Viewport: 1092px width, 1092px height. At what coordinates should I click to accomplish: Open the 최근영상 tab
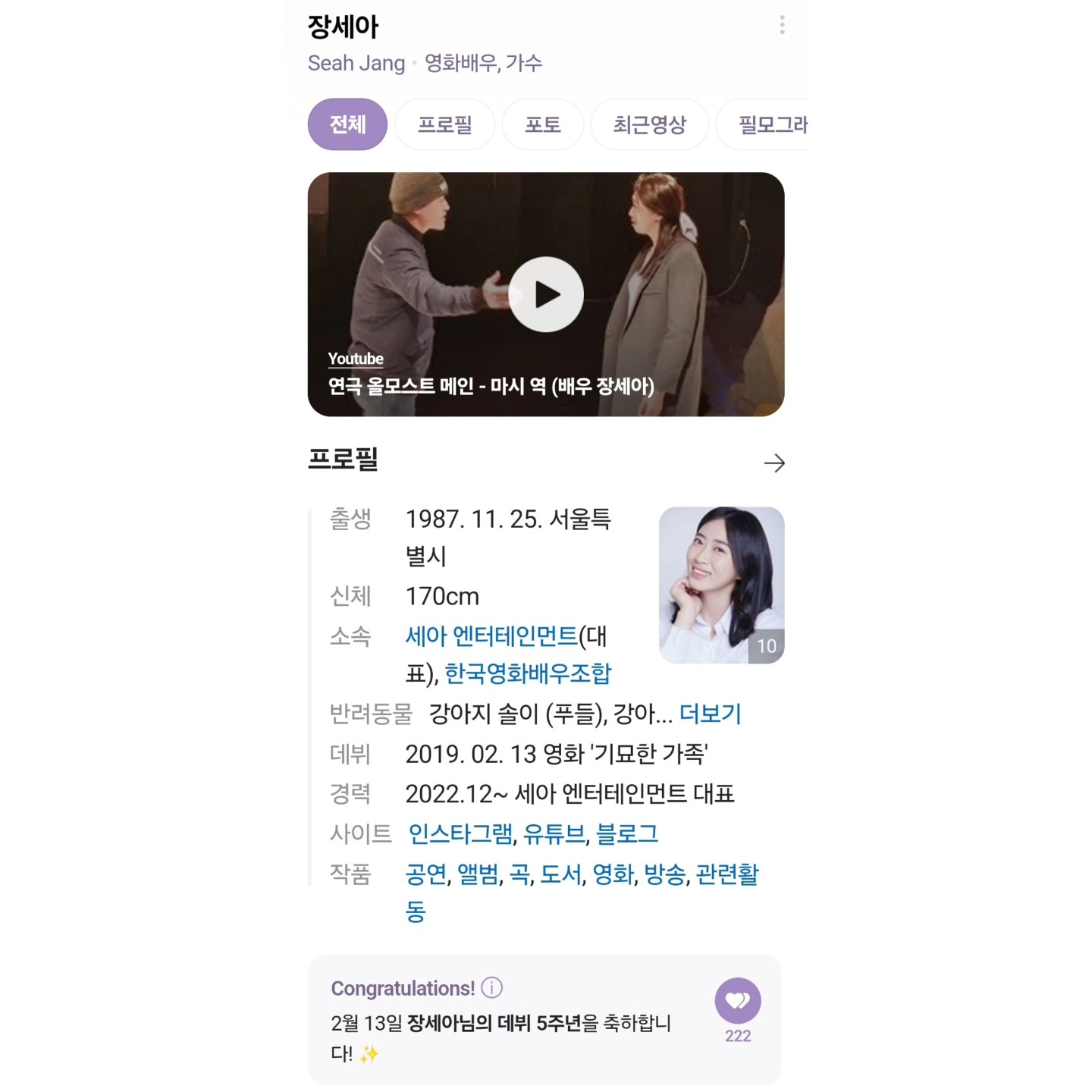coord(649,124)
